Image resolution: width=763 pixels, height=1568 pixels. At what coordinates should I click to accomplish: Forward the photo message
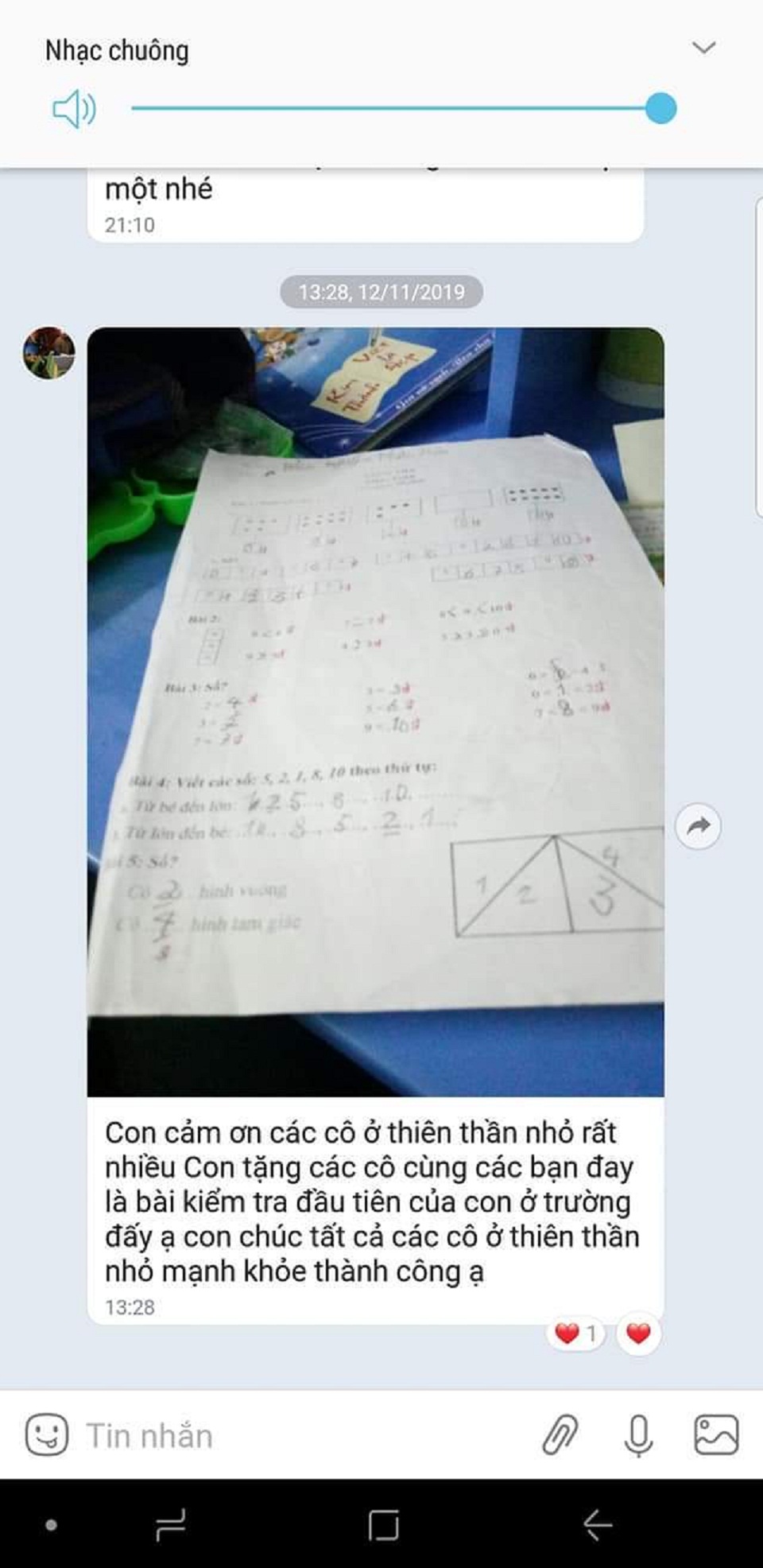coord(698,827)
